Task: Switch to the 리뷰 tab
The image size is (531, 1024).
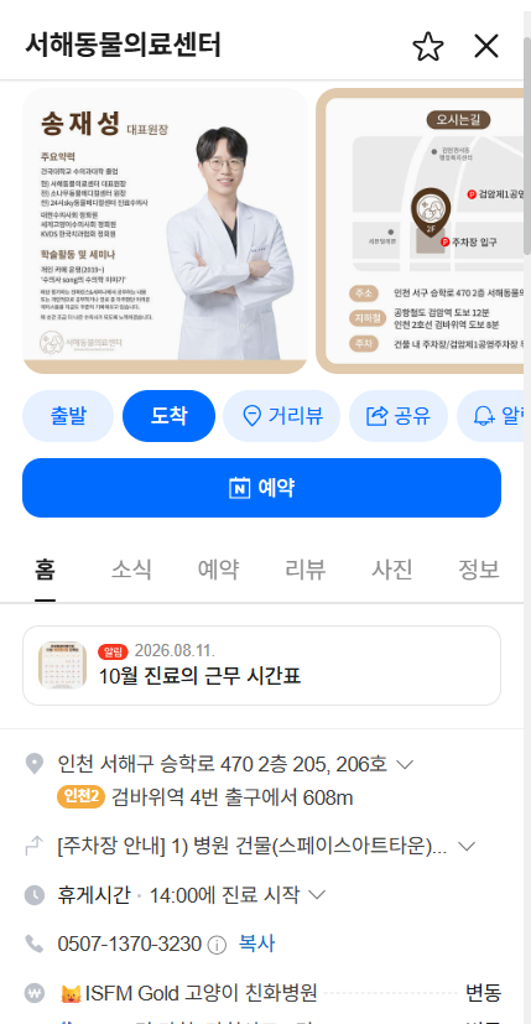Action: point(305,569)
